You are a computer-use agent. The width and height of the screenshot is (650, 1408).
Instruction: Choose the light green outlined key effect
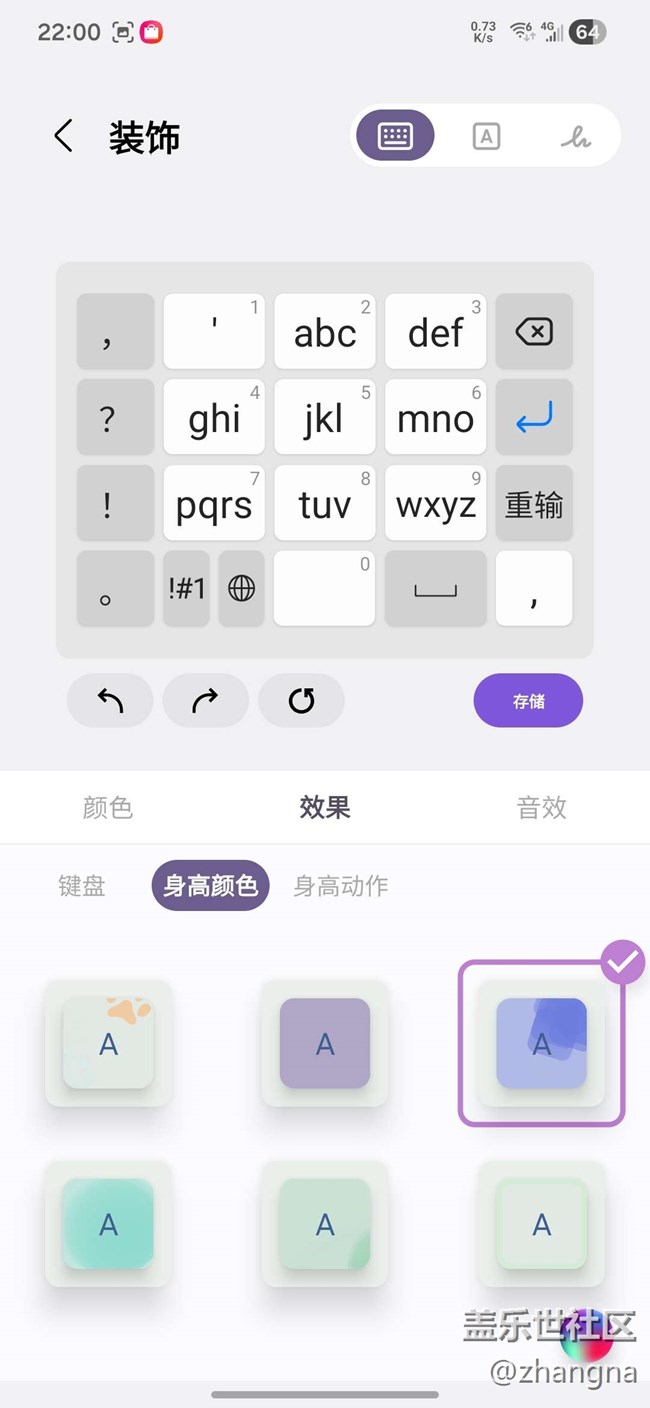point(541,1223)
